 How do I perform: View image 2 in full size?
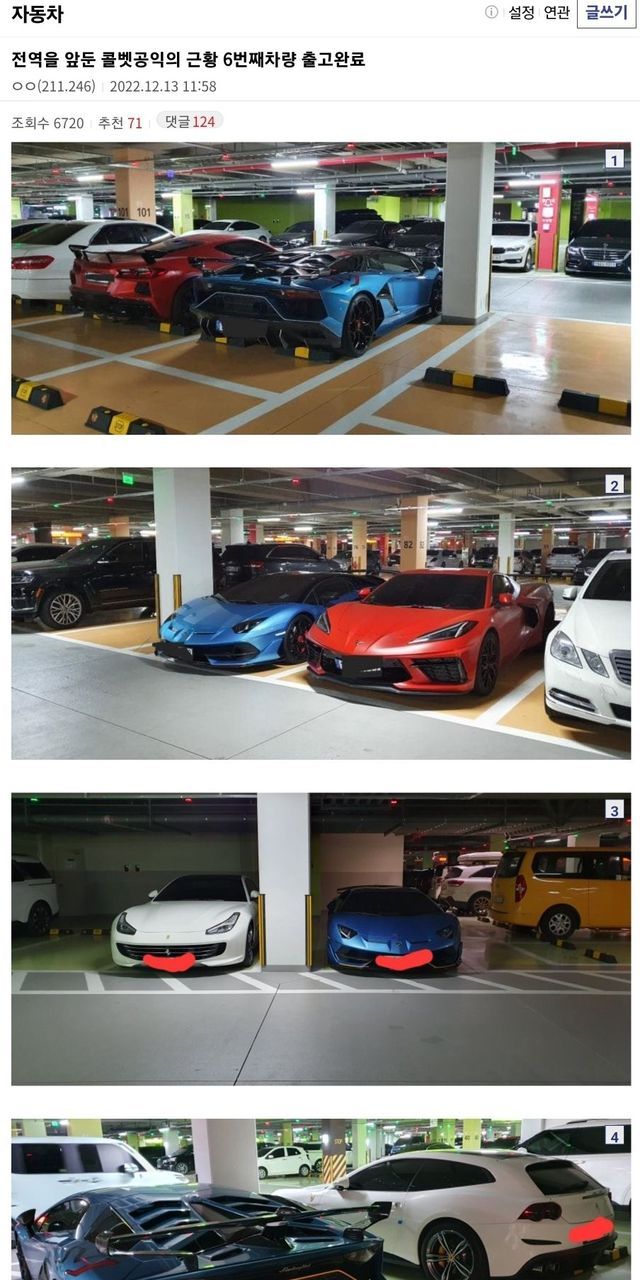(320, 613)
